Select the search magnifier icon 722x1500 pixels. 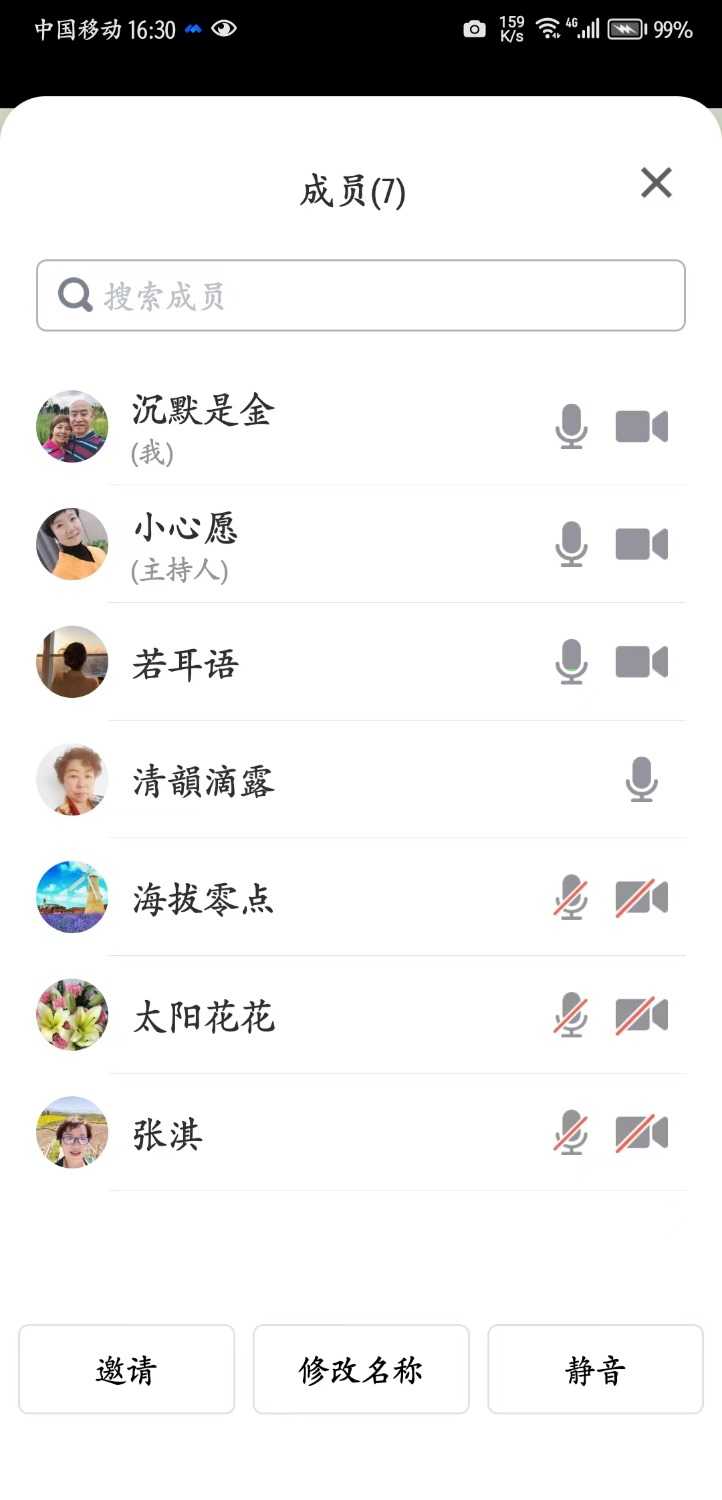74,294
